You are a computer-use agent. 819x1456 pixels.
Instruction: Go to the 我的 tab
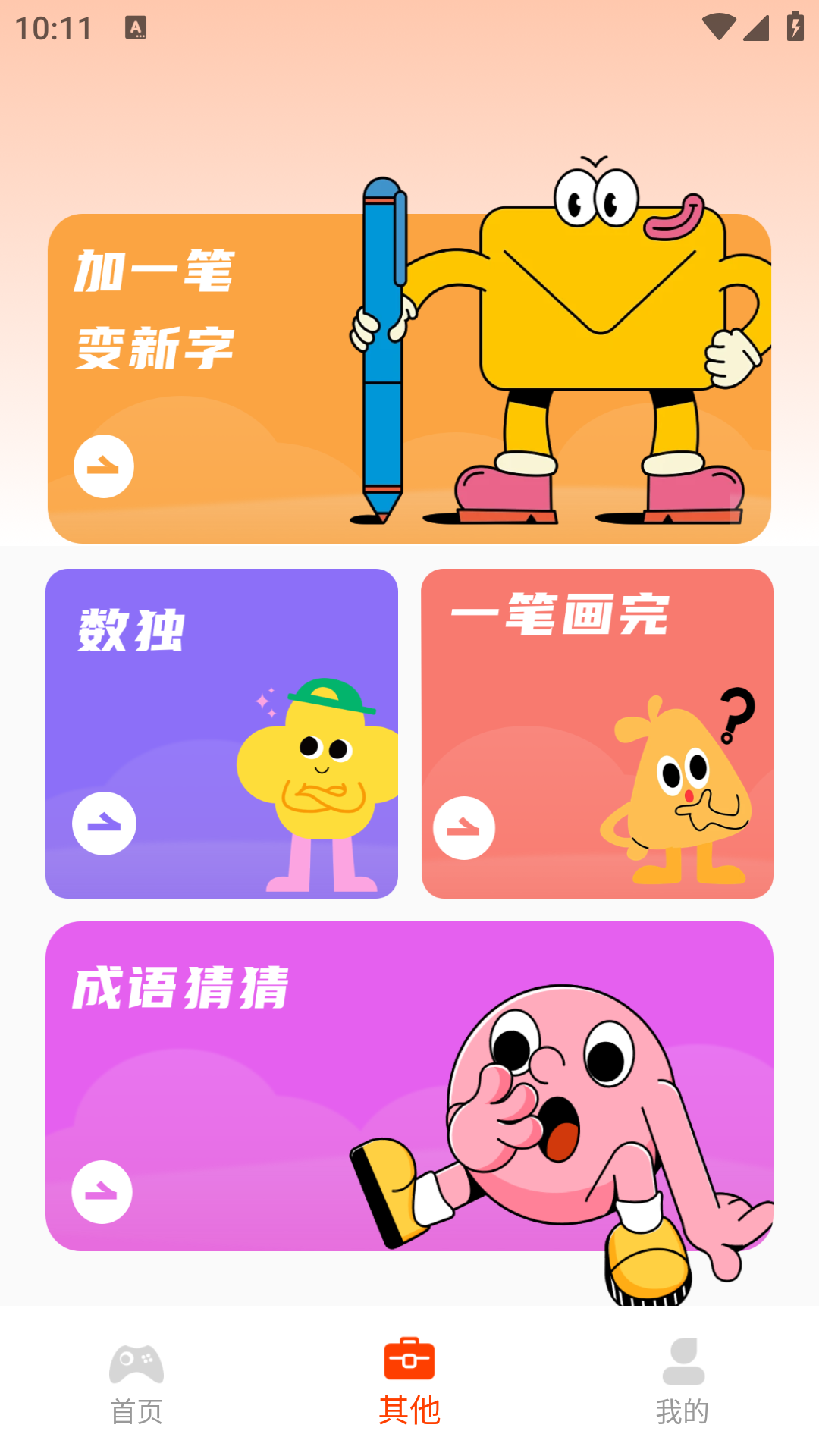(x=682, y=1382)
